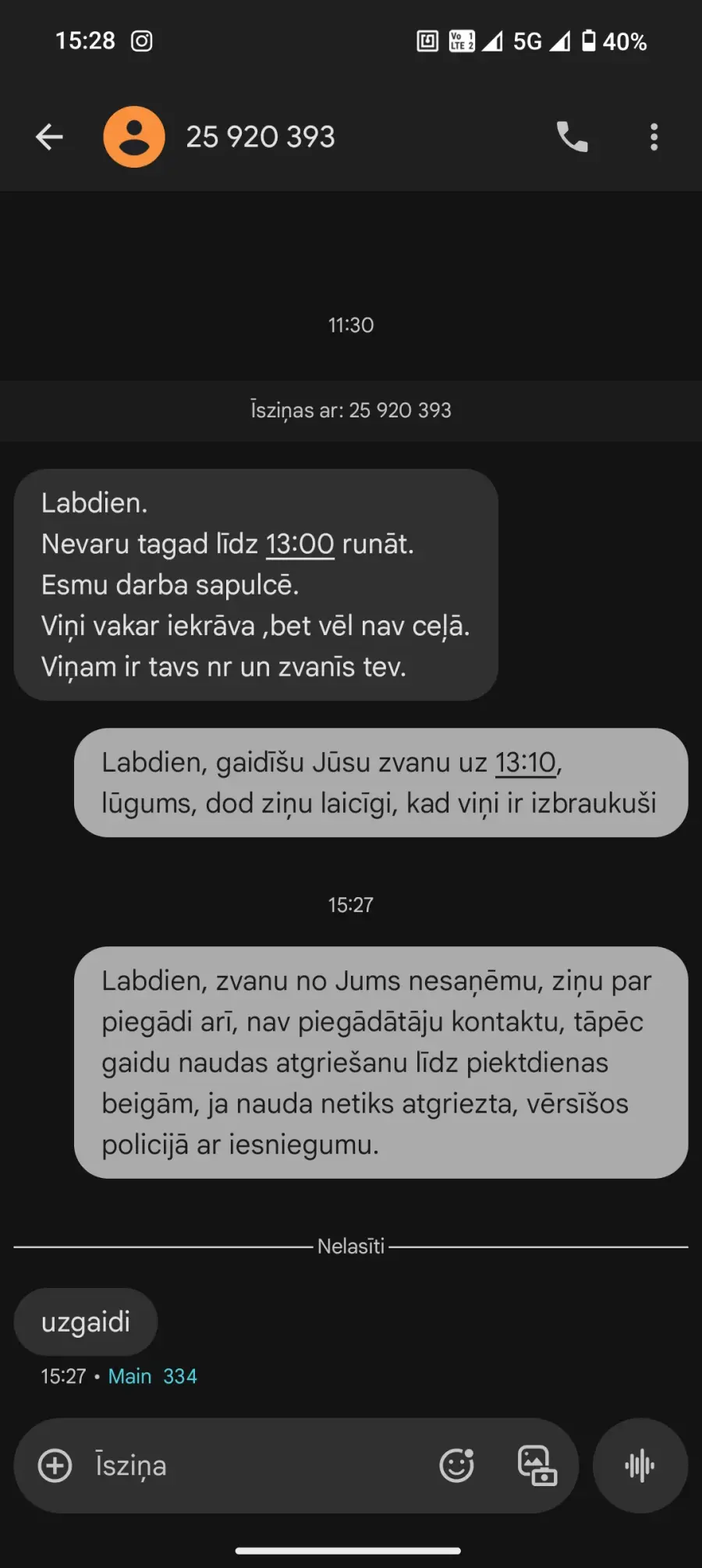The height and width of the screenshot is (1568, 702).
Task: Go back to the conversations list
Action: click(x=49, y=137)
